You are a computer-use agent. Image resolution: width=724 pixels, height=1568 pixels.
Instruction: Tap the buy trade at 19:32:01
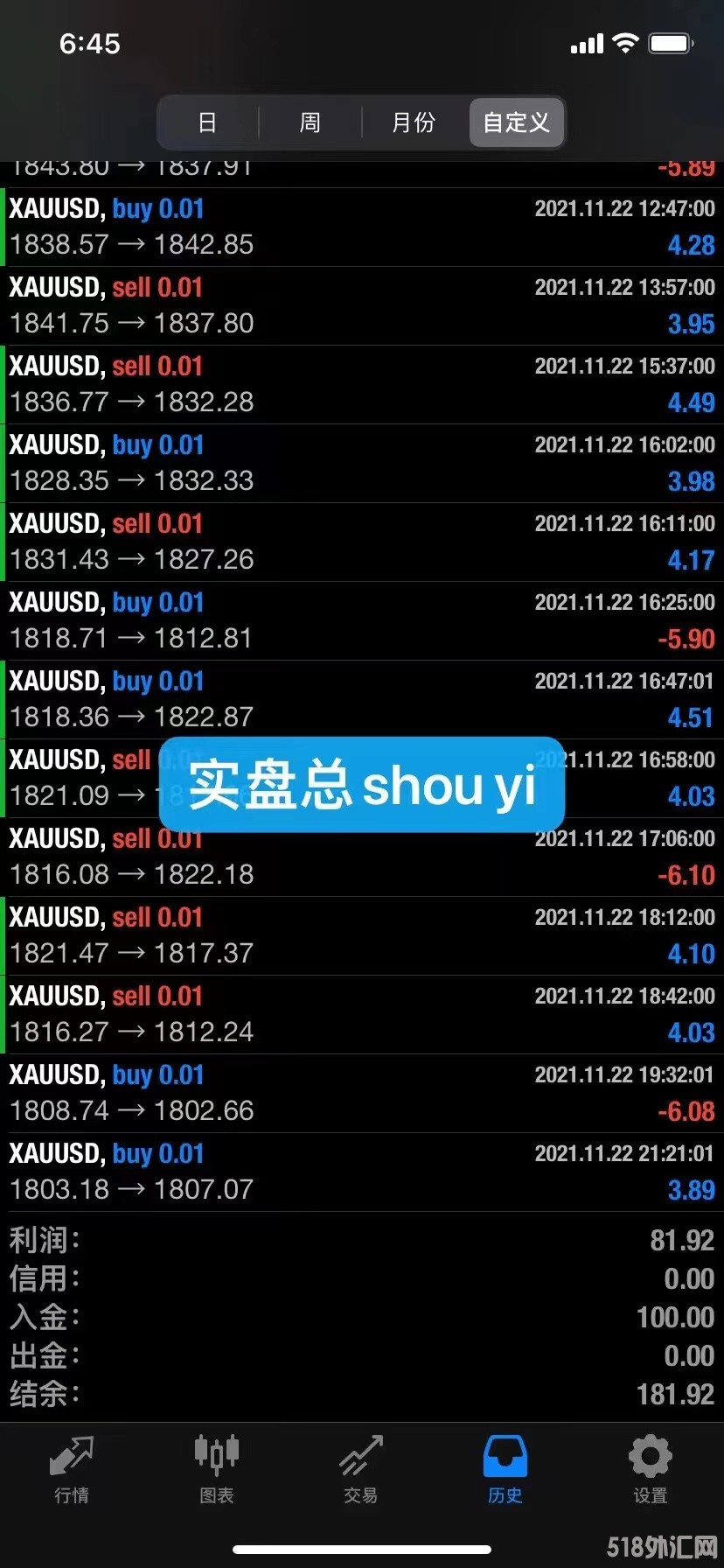pyautogui.click(x=362, y=1094)
